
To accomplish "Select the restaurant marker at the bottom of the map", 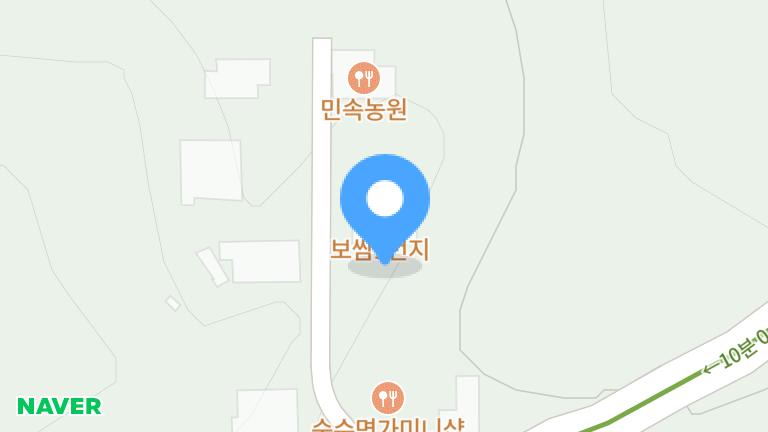I will pyautogui.click(x=387, y=399).
